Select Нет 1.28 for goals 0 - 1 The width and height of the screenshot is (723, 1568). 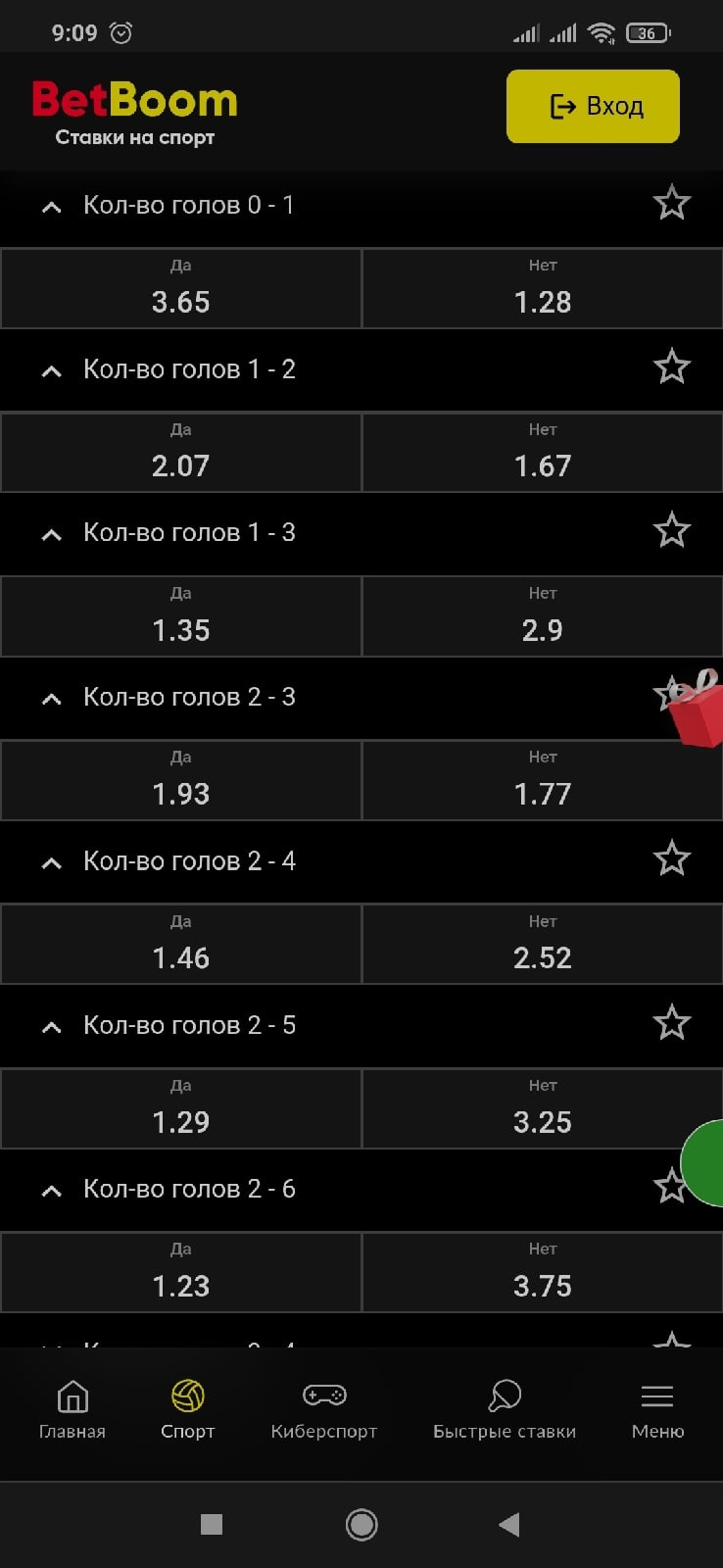543,288
